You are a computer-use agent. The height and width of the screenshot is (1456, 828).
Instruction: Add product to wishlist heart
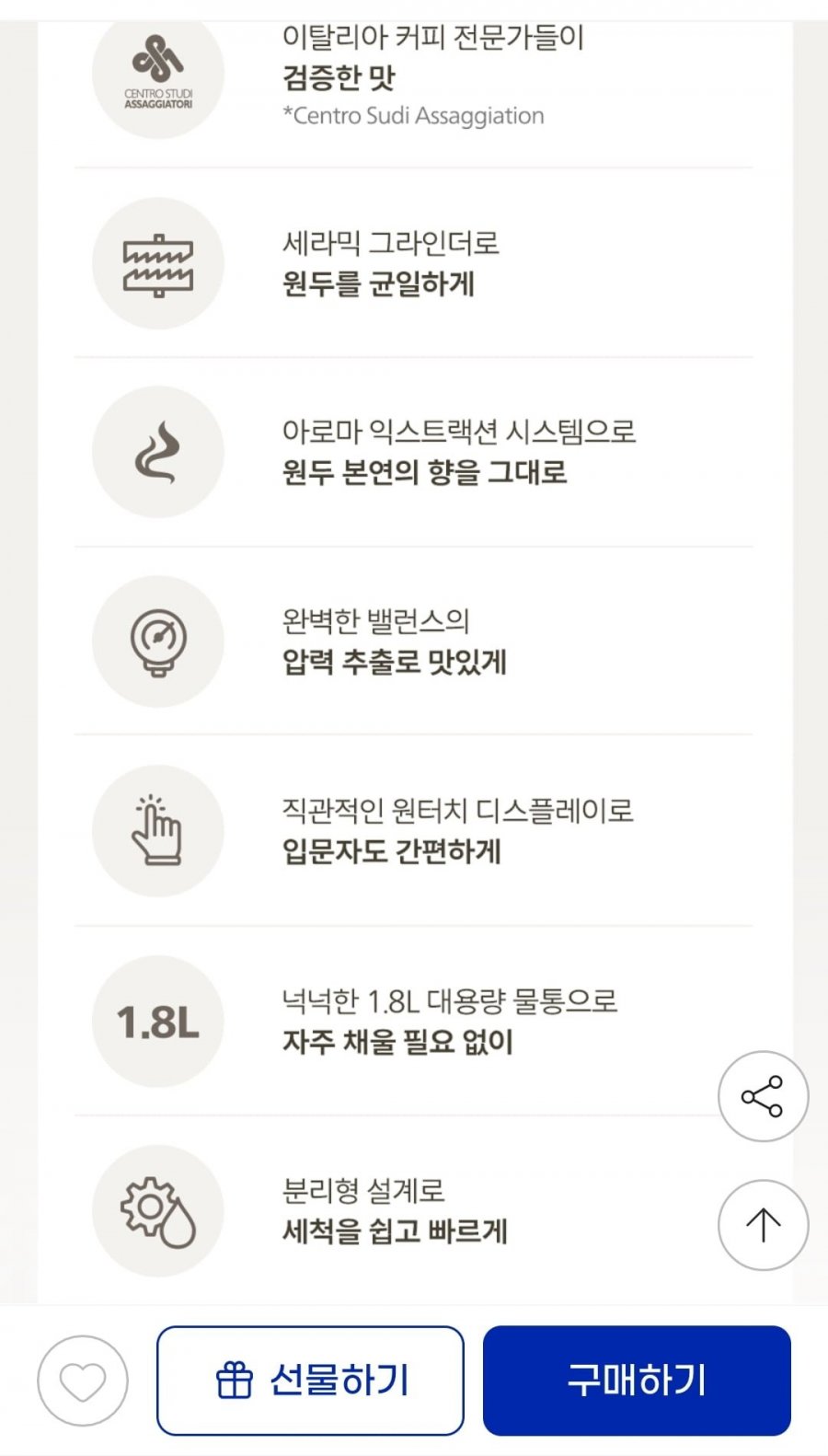83,1381
